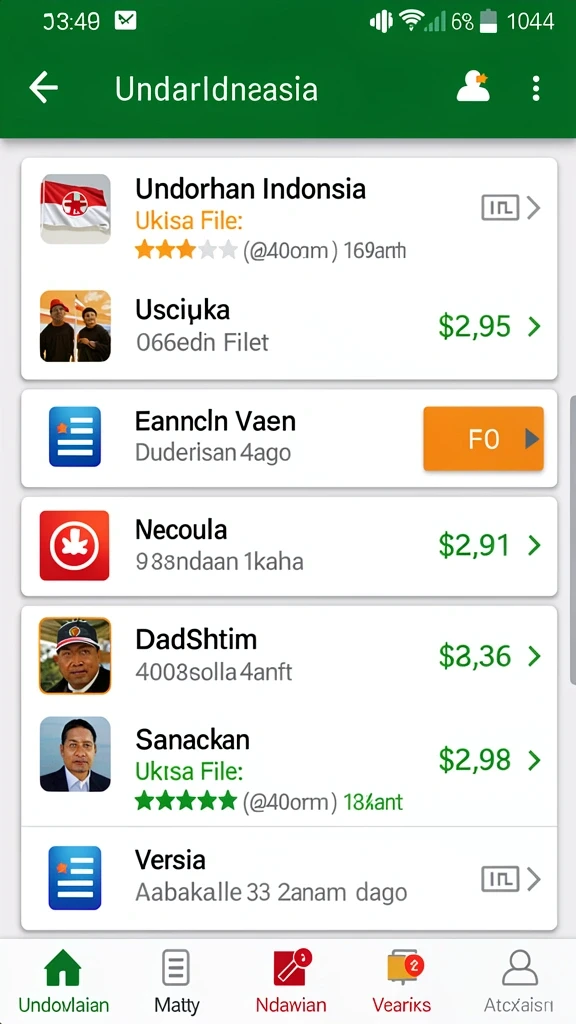Open the three-dot overflow menu
Image resolution: width=576 pixels, height=1024 pixels.
tap(536, 88)
